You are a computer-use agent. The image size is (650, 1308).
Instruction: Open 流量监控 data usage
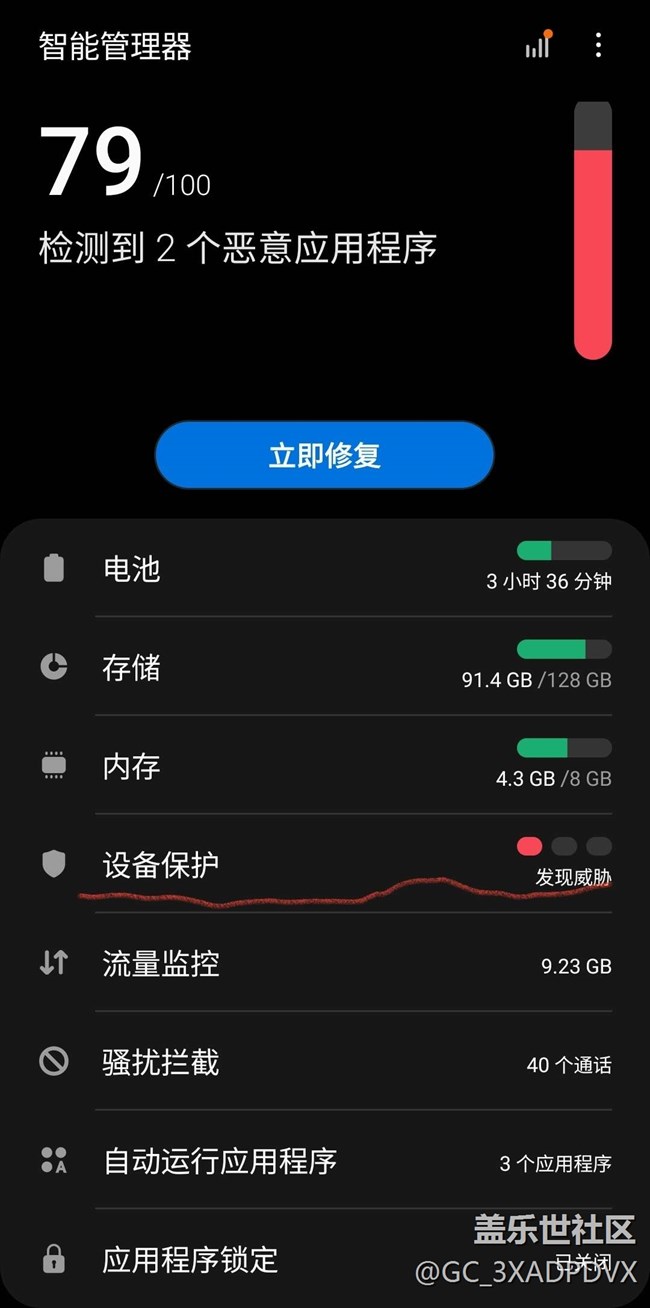[x=325, y=963]
